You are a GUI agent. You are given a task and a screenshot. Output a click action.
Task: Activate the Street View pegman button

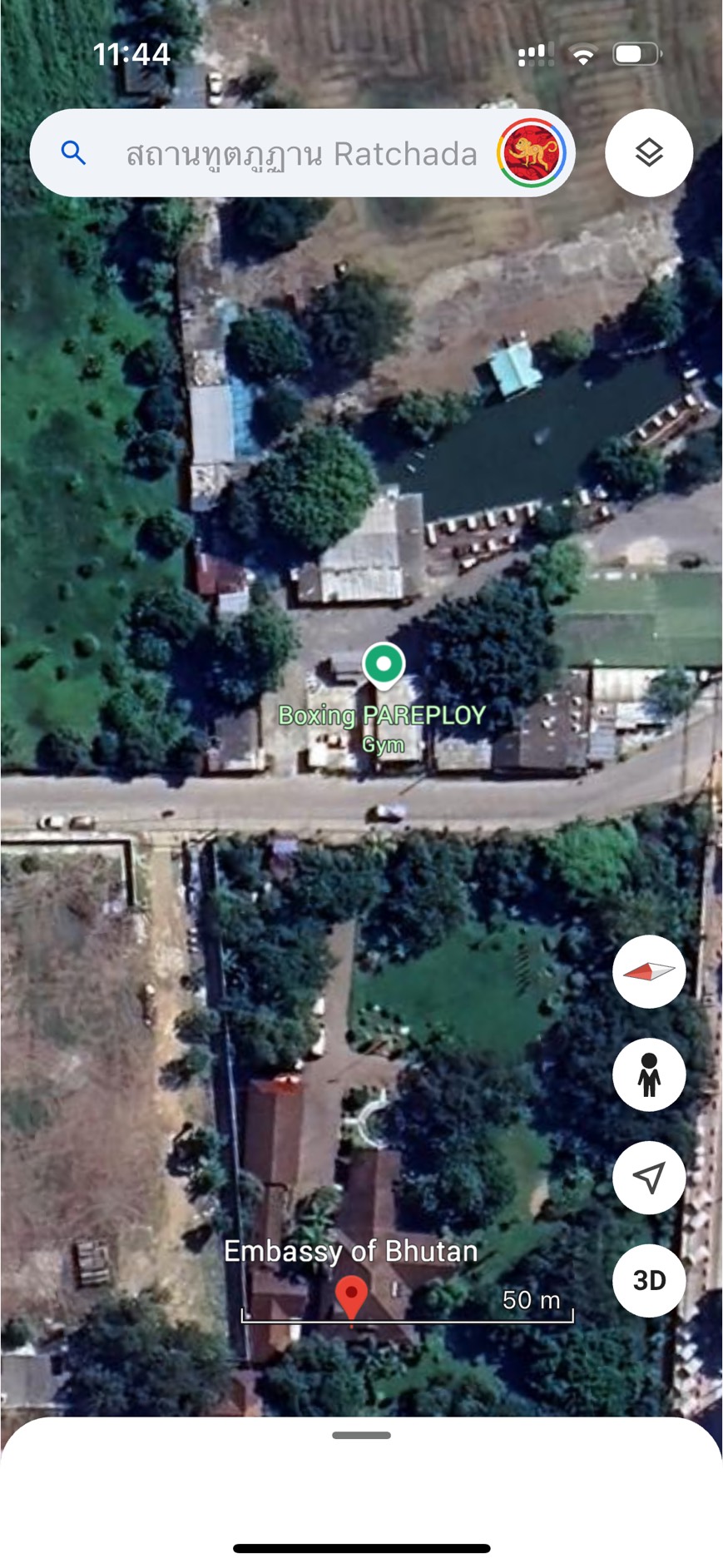[x=649, y=1074]
